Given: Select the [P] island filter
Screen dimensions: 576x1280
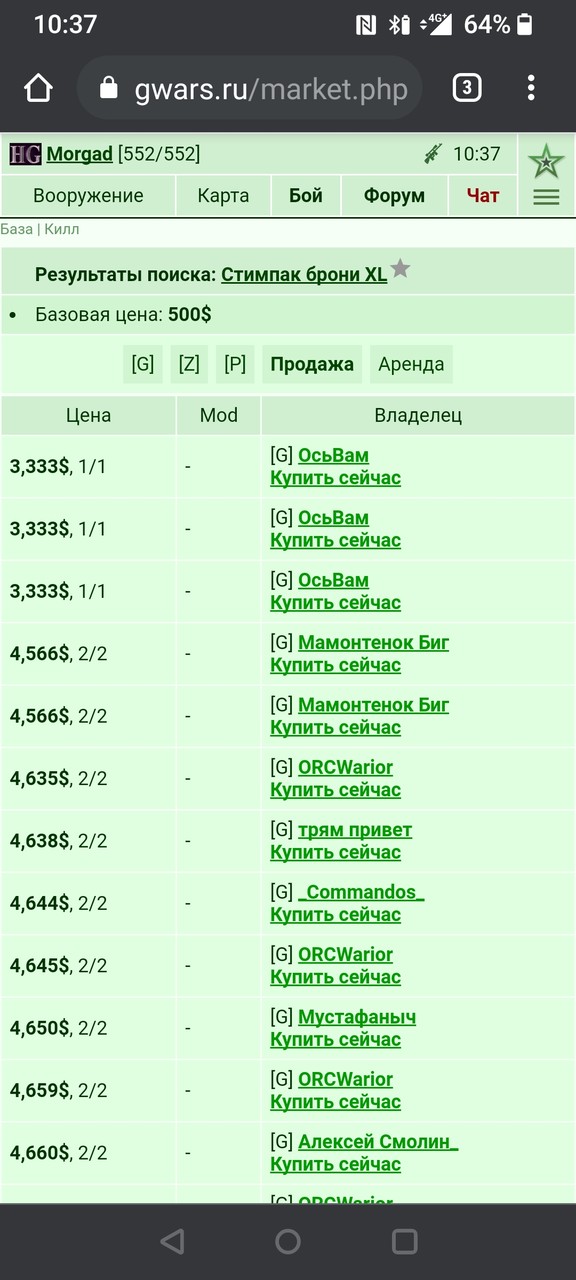Looking at the screenshot, I should point(235,364).
